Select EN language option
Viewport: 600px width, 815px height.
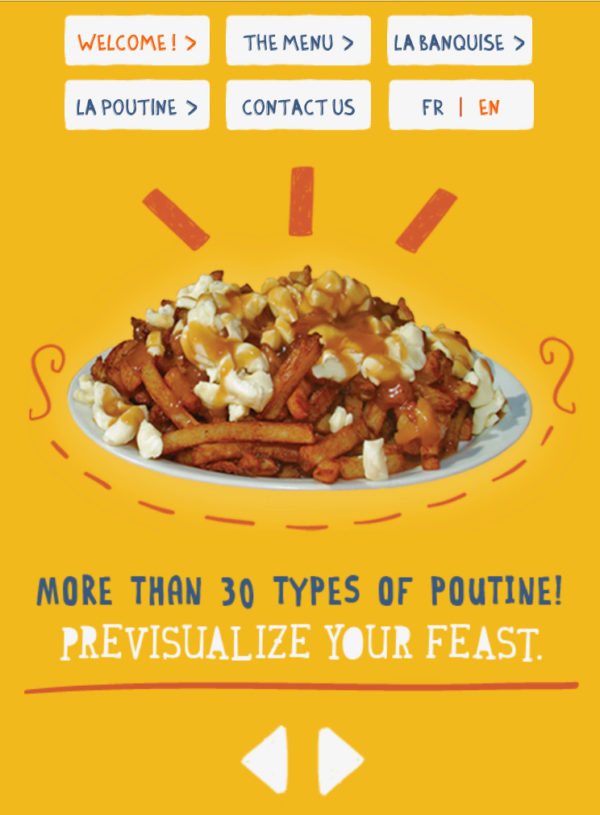point(488,107)
